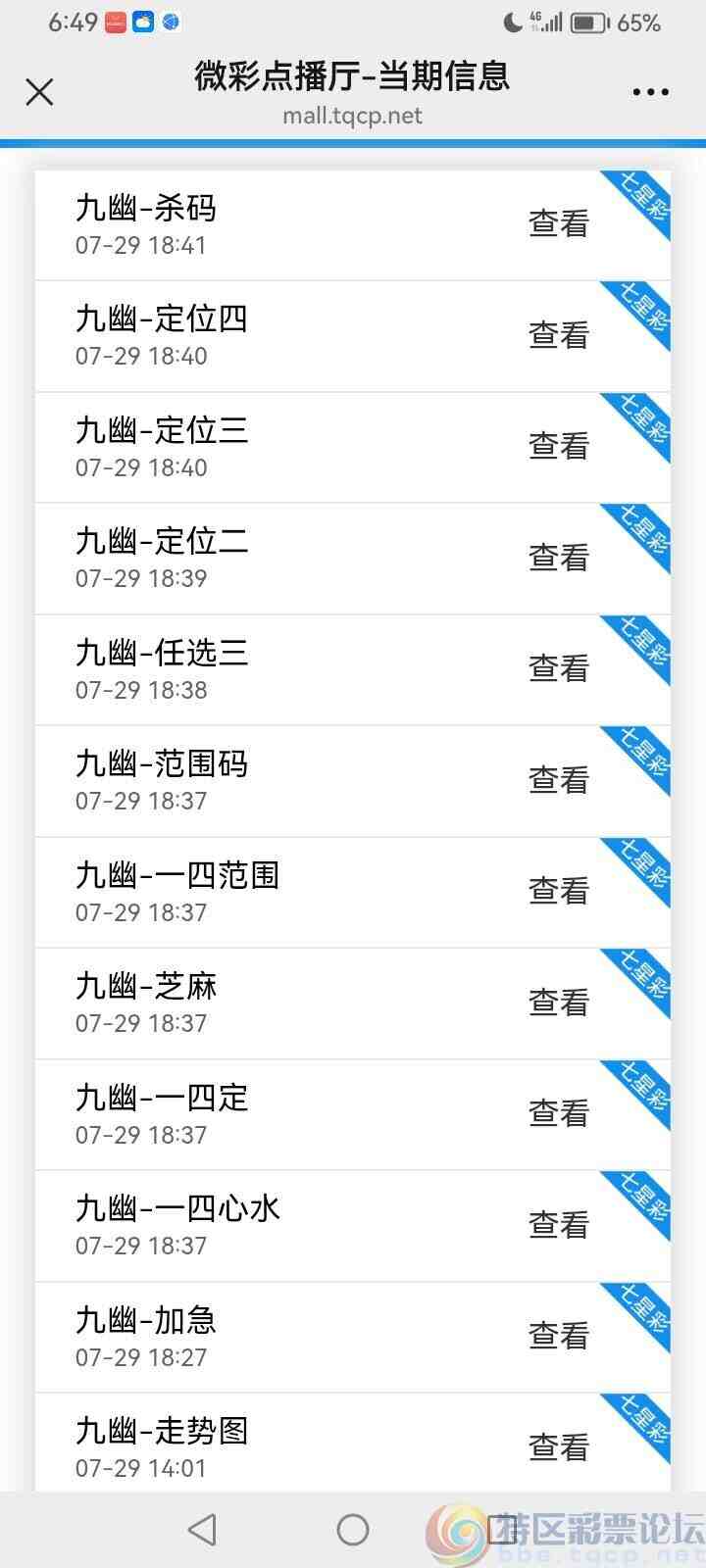
Task: Open 九幽-定位四 with 查看
Action: (557, 334)
